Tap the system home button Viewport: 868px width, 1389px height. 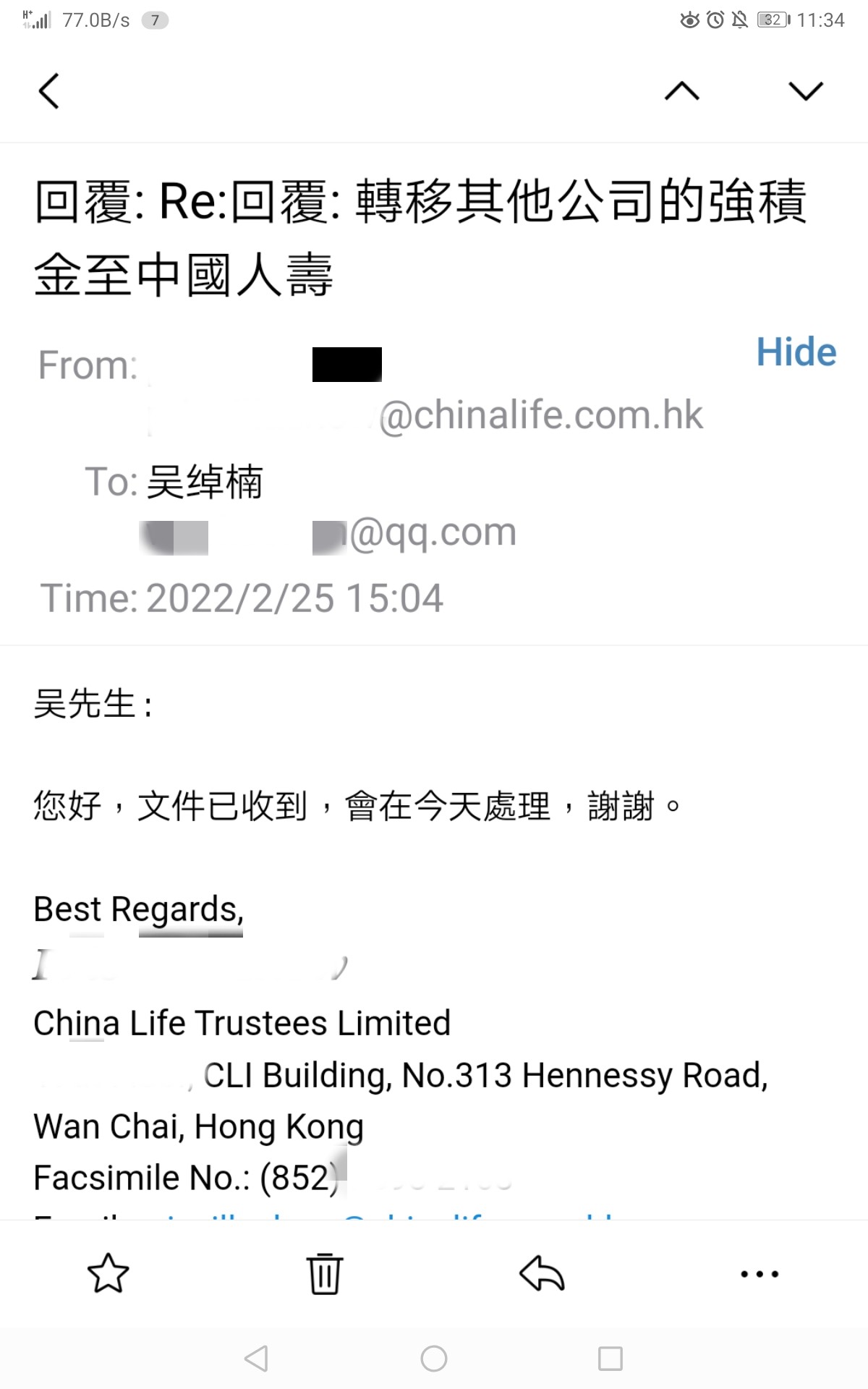(434, 1359)
